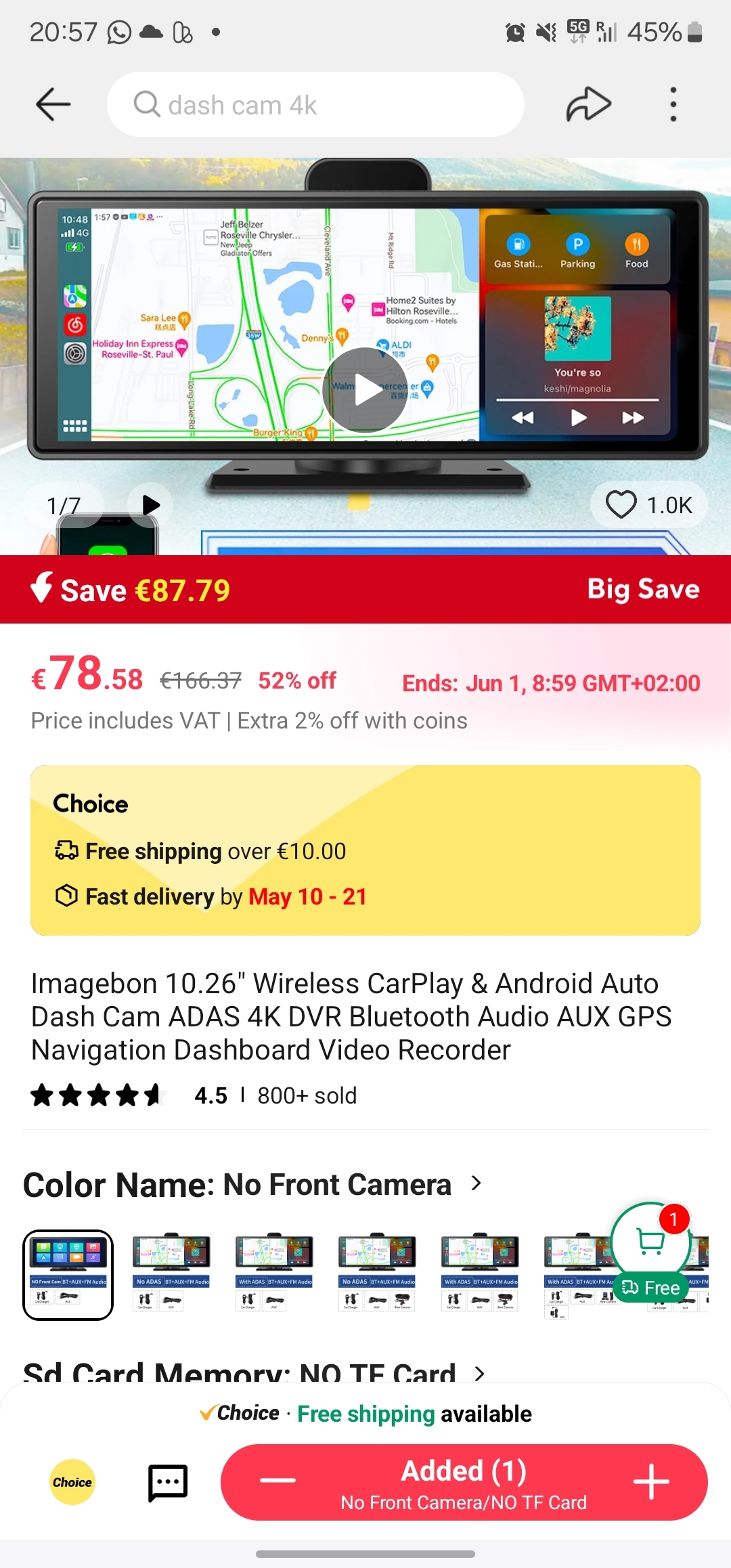
Task: Open the seller chat message icon
Action: click(168, 1483)
